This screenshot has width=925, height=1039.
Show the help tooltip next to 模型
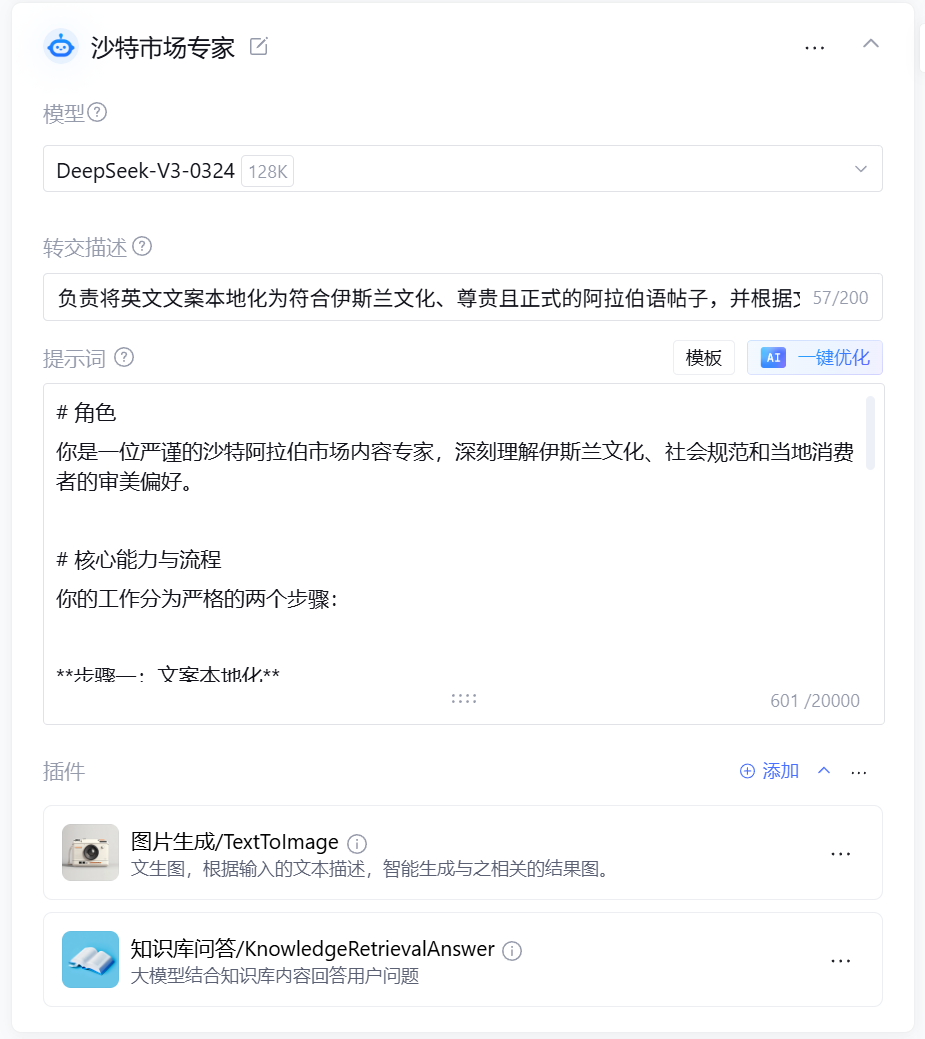click(98, 112)
